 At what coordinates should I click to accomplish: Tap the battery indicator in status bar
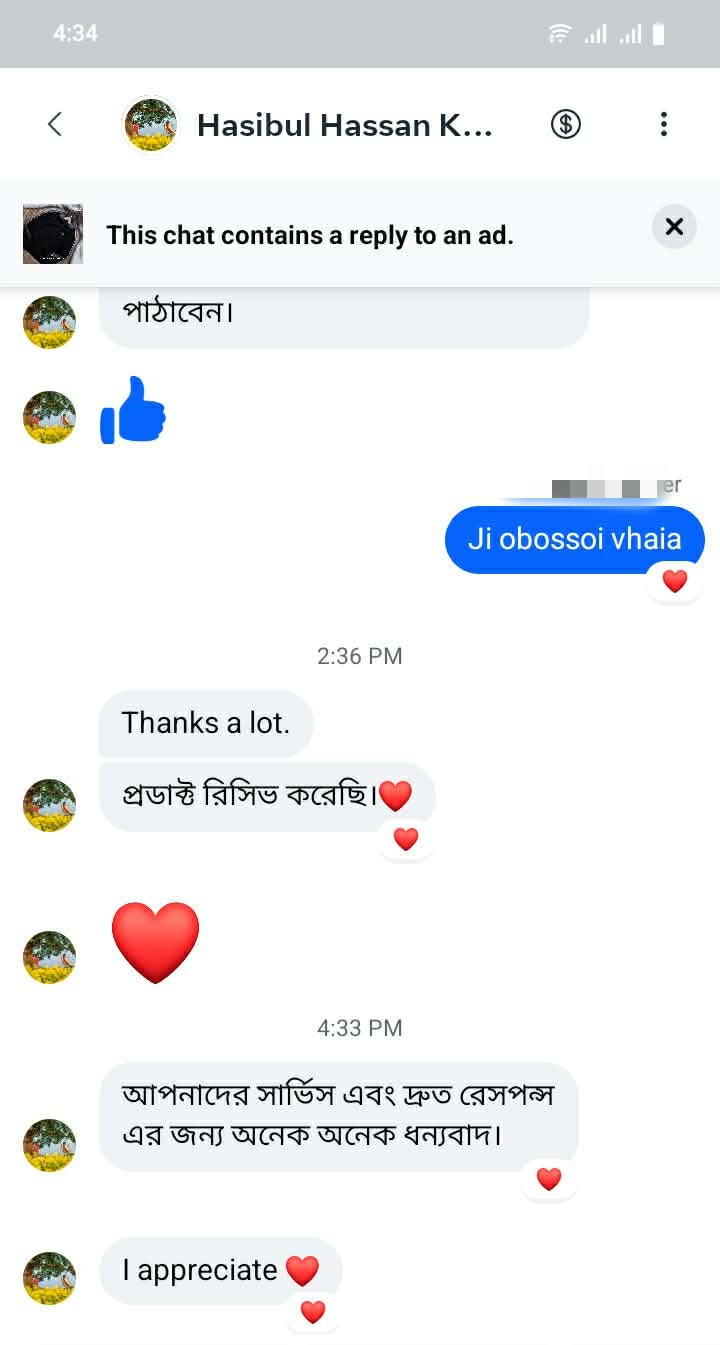657,32
